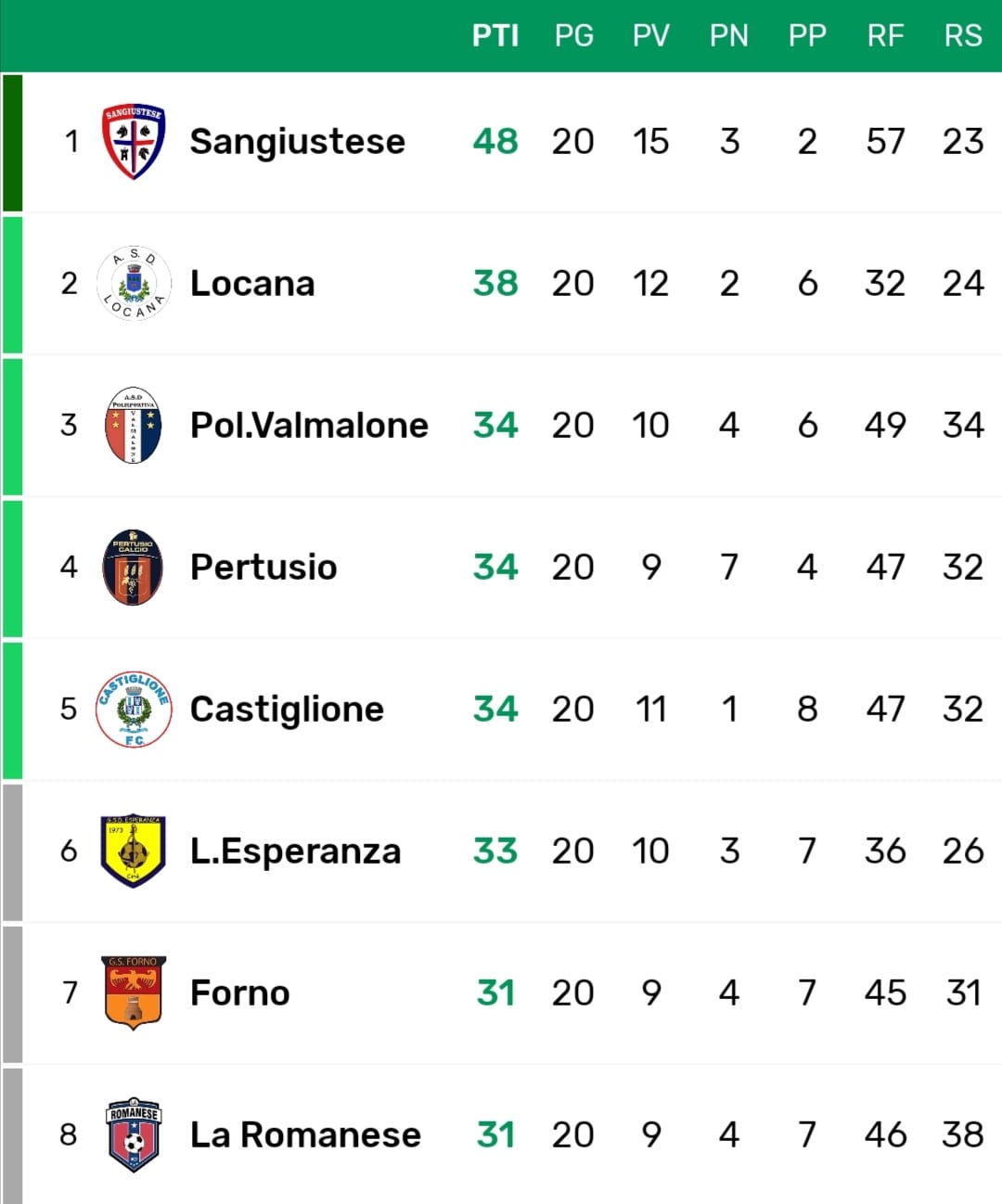
Task: Click position number 4 for Pertusio
Action: pyautogui.click(x=69, y=567)
